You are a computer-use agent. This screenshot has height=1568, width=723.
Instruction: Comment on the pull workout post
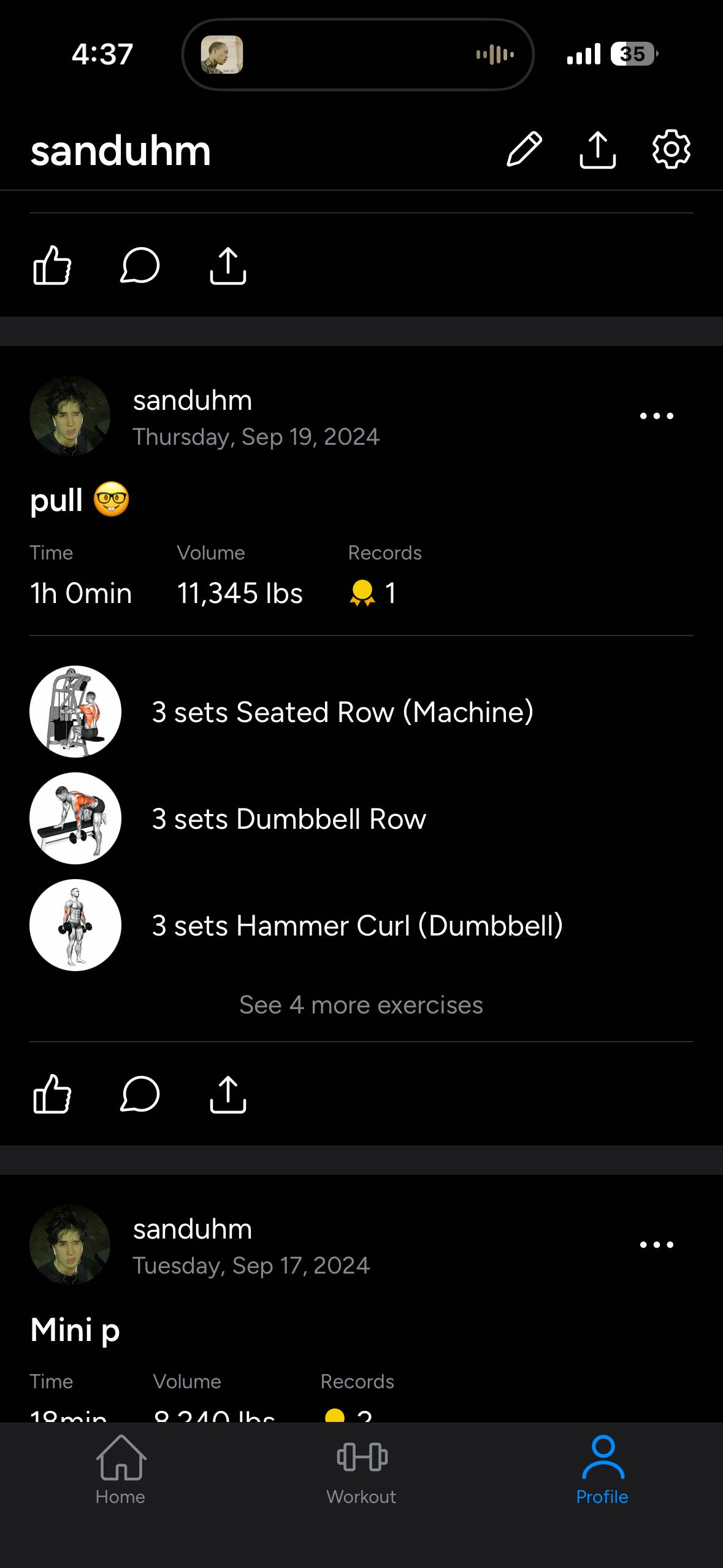140,1094
